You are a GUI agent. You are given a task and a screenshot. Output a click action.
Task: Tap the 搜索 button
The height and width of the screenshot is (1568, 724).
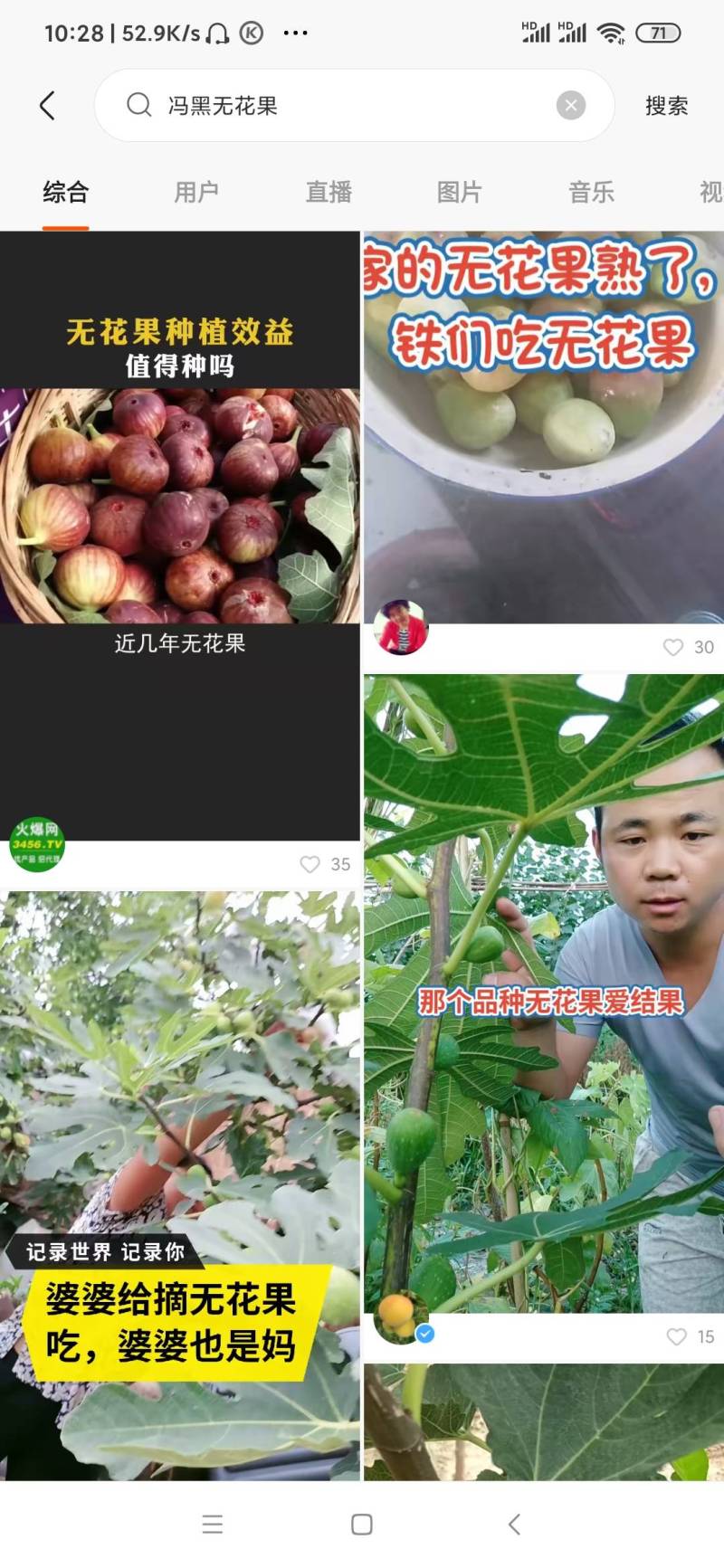click(666, 106)
